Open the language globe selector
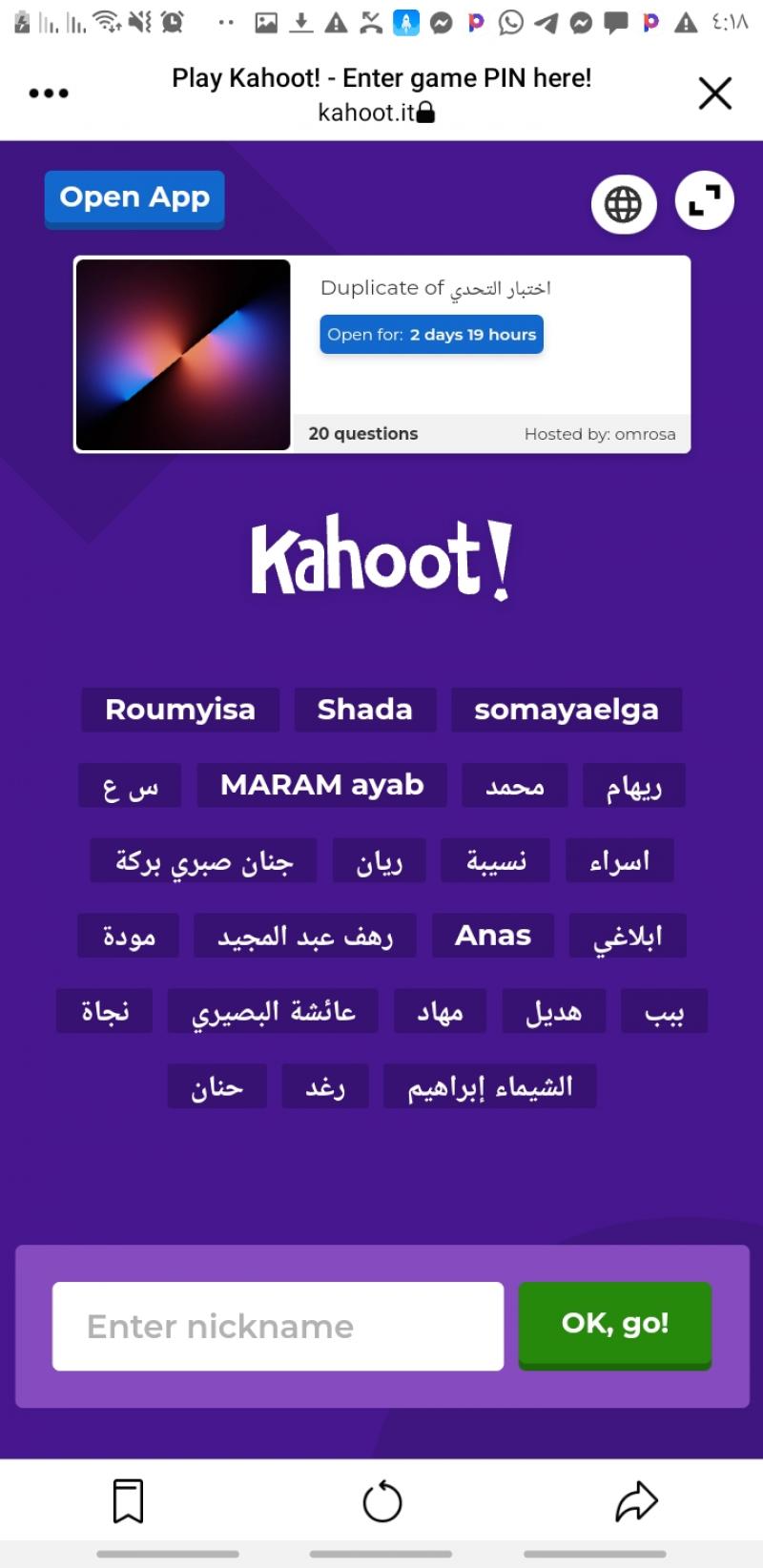 click(624, 204)
